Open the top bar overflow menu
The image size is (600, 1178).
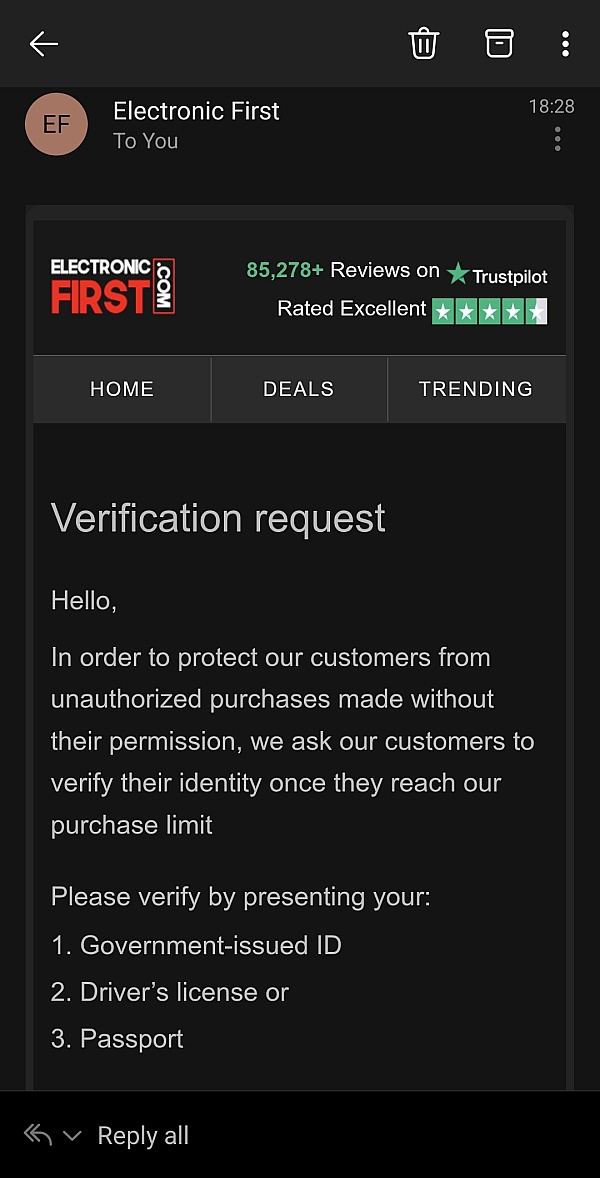(x=565, y=44)
